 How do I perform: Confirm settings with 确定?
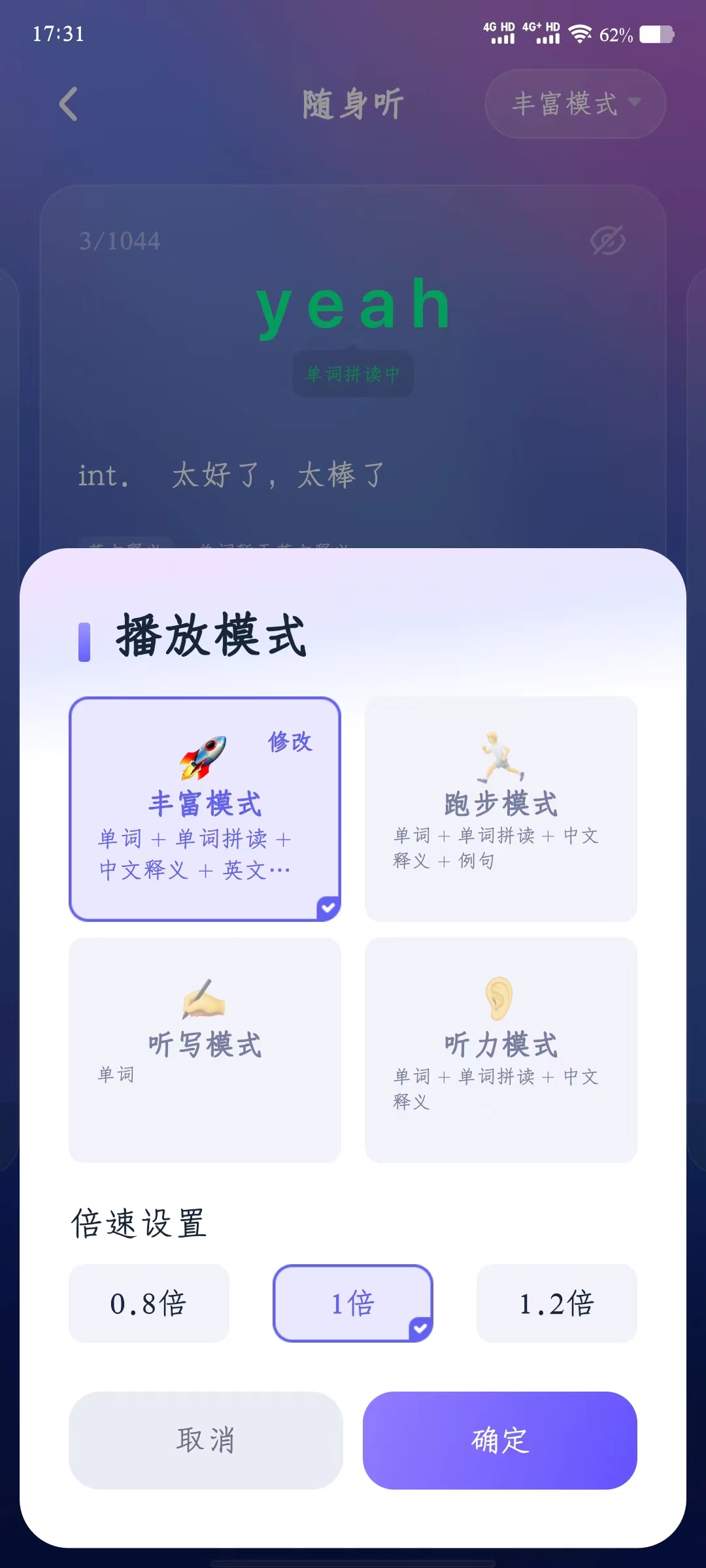pyautogui.click(x=500, y=1440)
